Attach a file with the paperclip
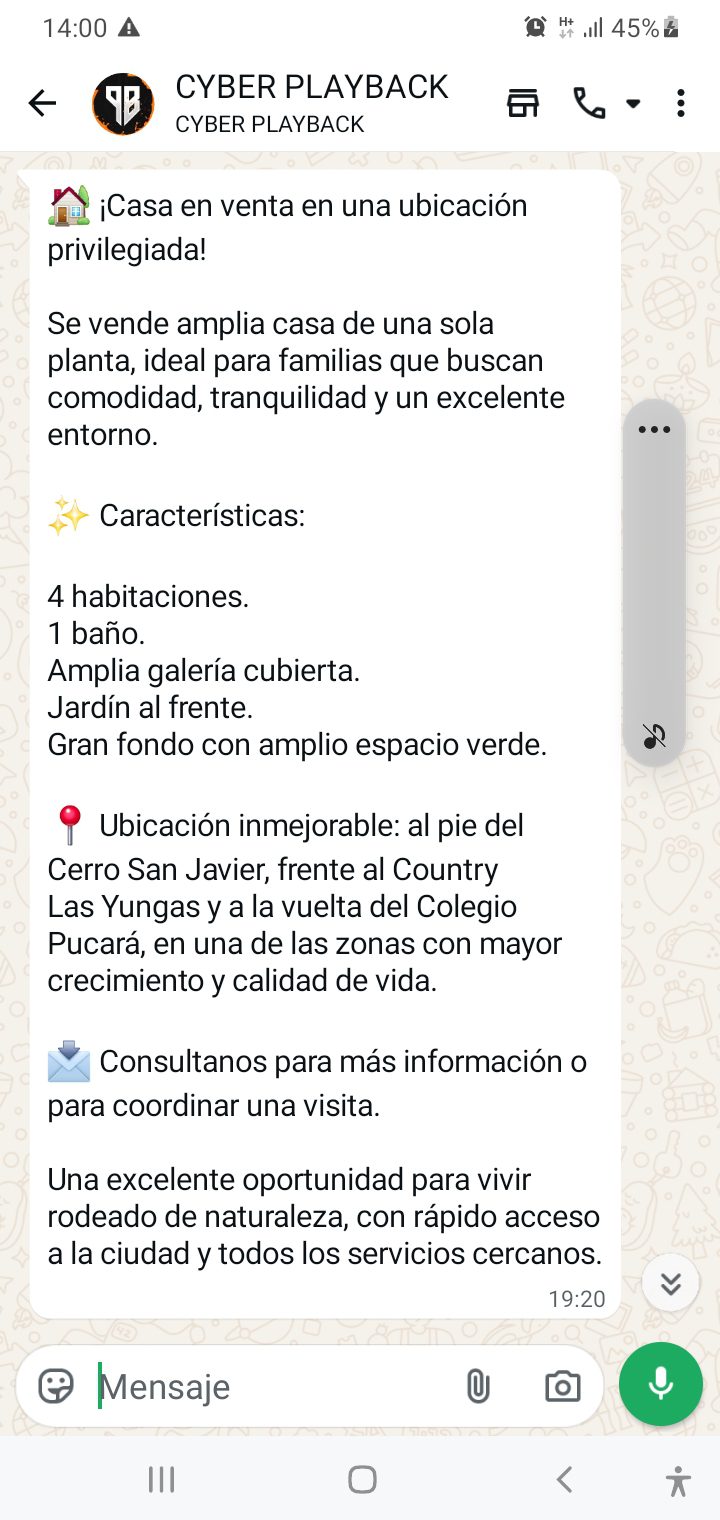720x1520 pixels. pos(478,1386)
